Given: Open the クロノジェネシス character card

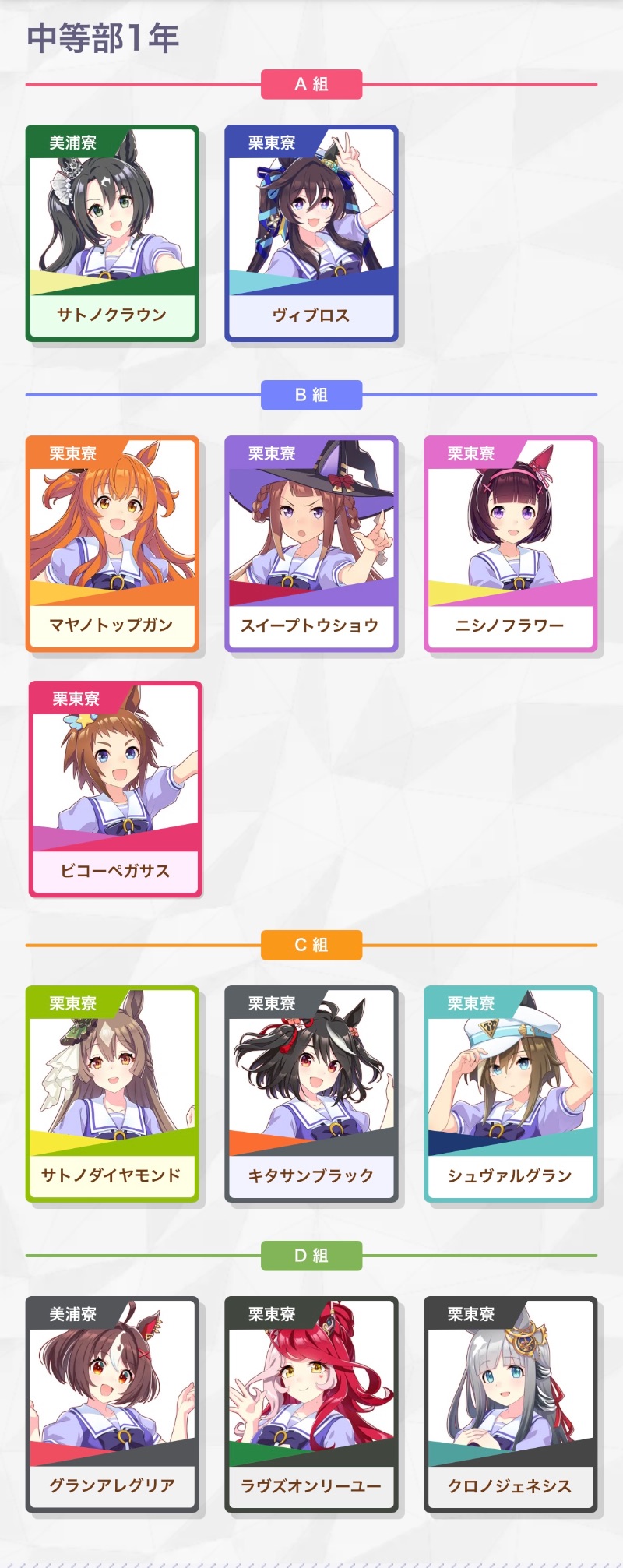Looking at the screenshot, I should point(510,1404).
